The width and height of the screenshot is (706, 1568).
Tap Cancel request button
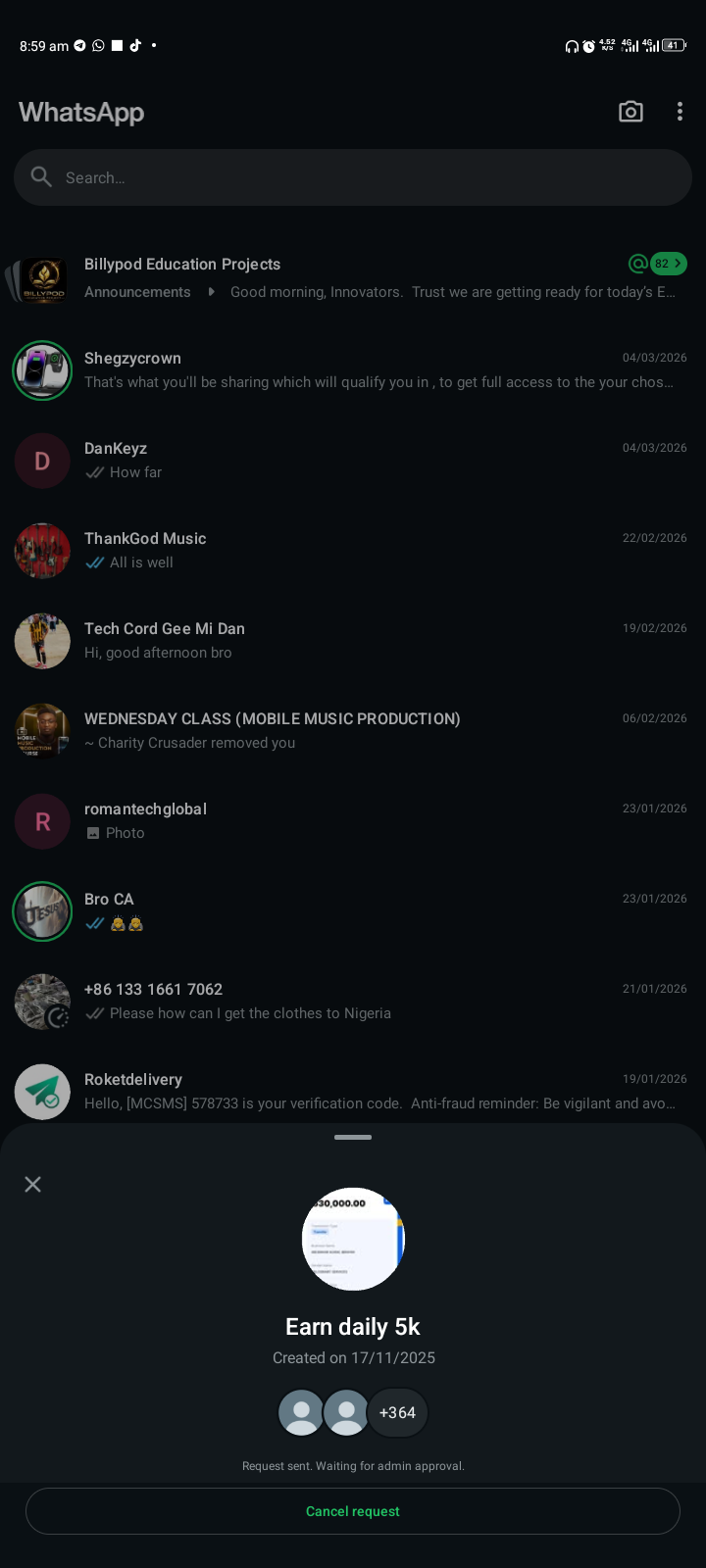(353, 1511)
